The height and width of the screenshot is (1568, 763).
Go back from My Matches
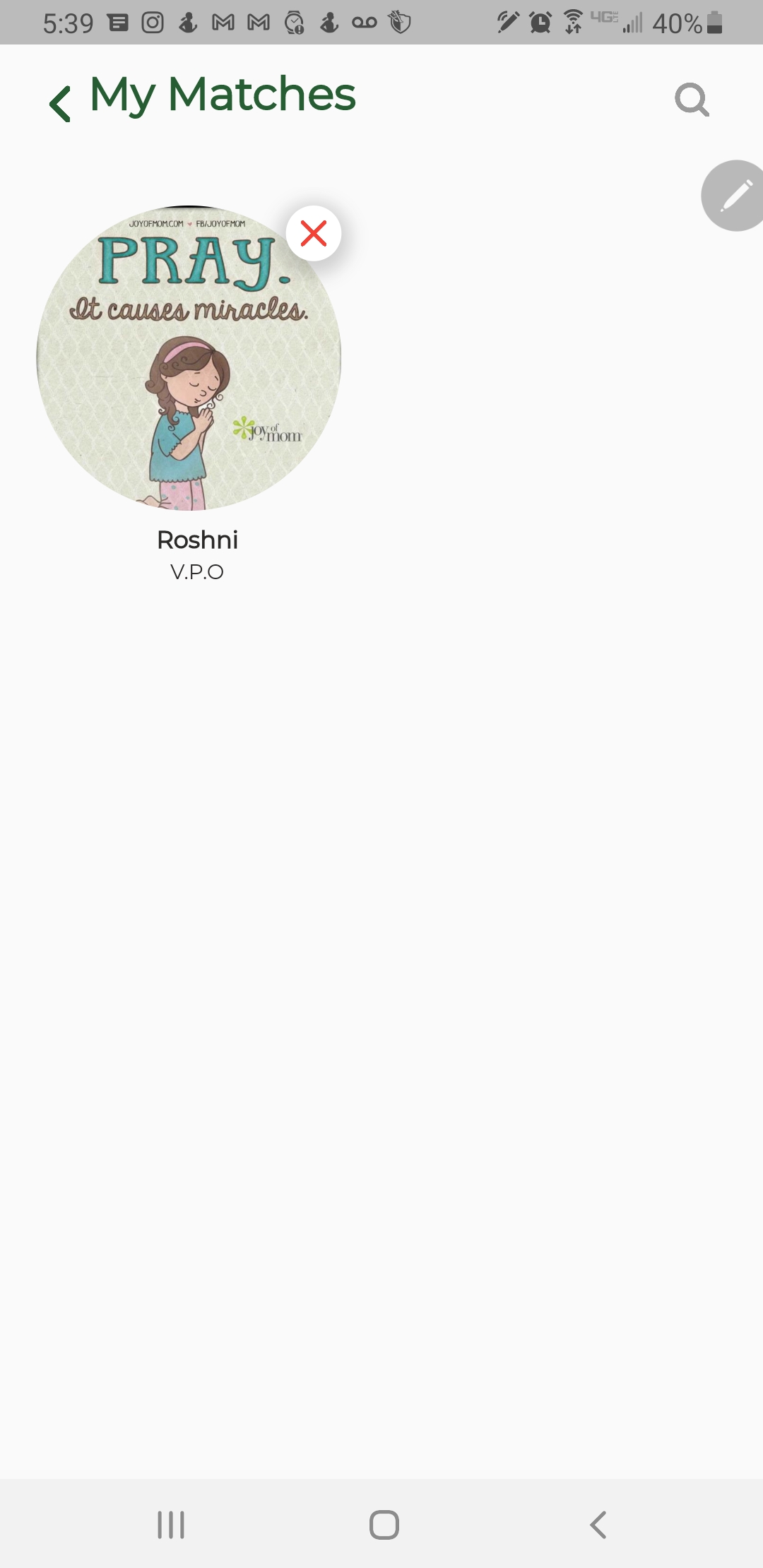click(x=61, y=103)
